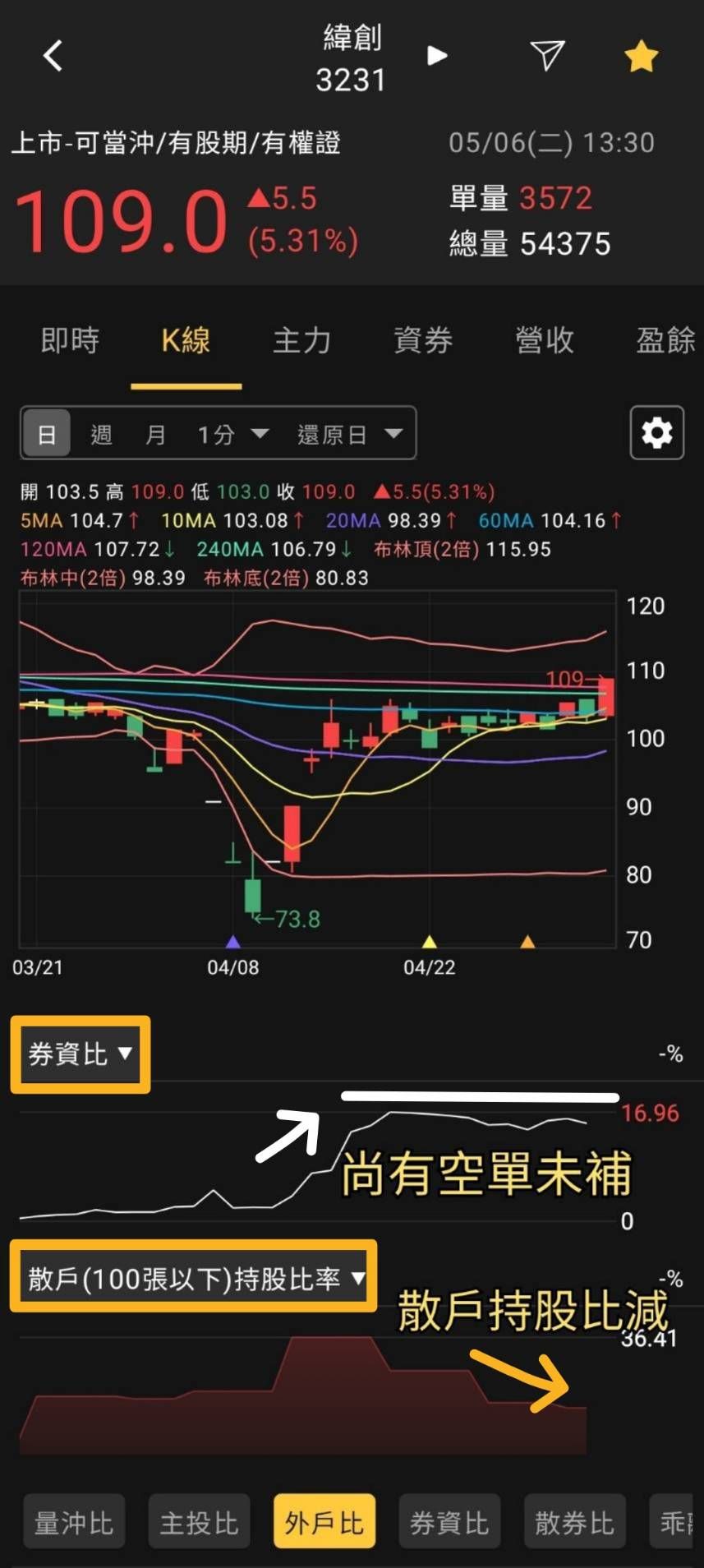
Task: Select the 日 chart period
Action: tap(47, 433)
